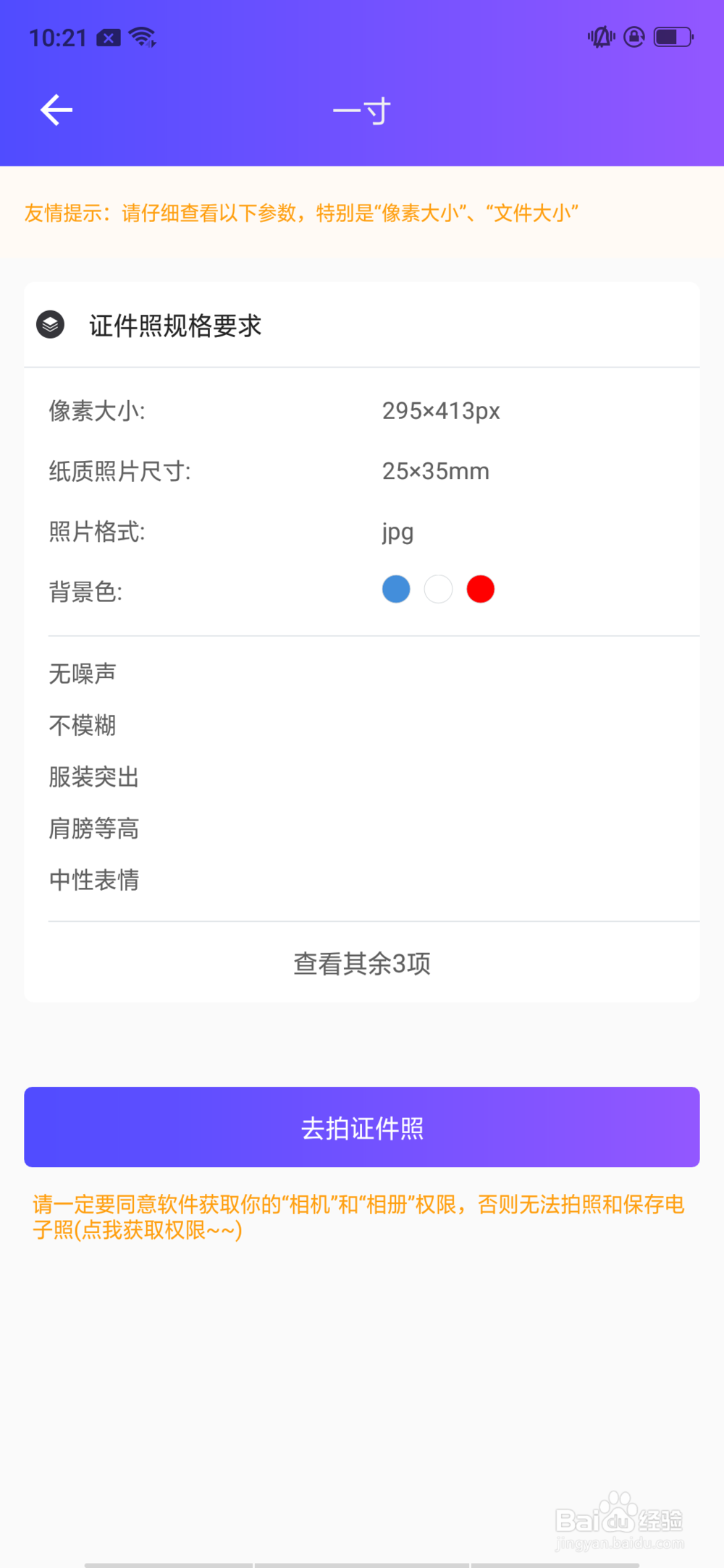The width and height of the screenshot is (724, 1568).
Task: Select the blue background color
Action: point(396,589)
